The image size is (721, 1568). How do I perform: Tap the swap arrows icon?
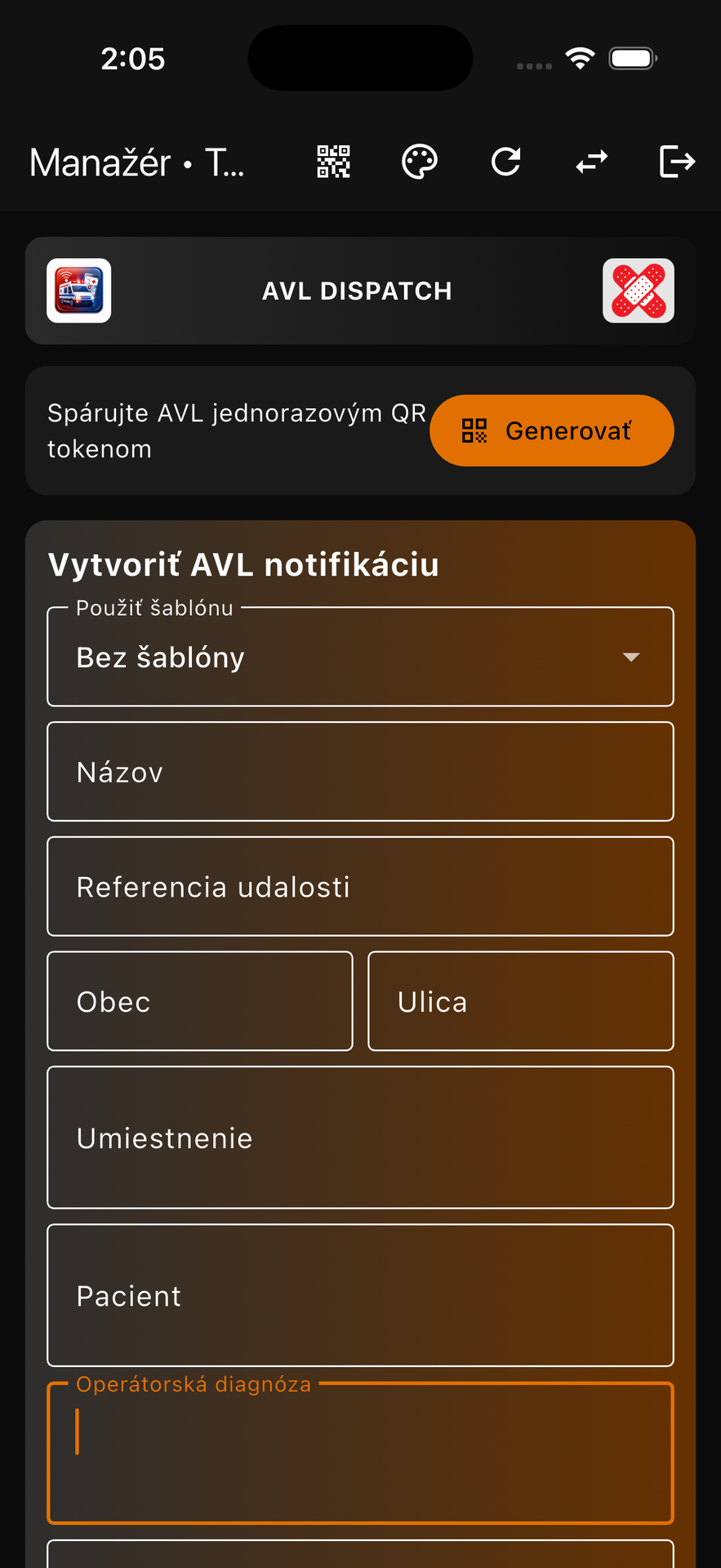591,162
